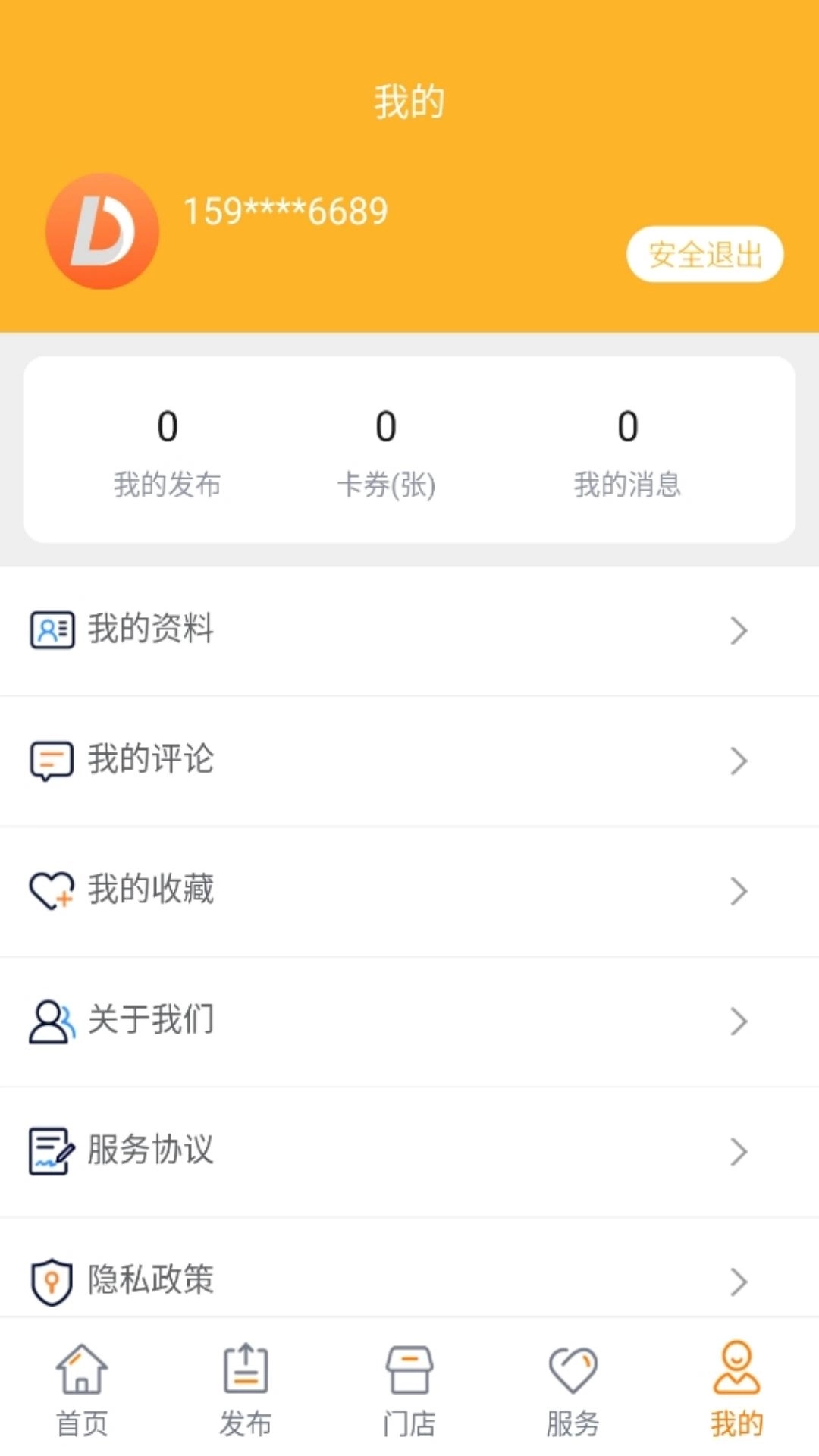Viewport: 819px width, 1456px height.
Task: Tap the home icon for 首页
Action: [82, 1373]
